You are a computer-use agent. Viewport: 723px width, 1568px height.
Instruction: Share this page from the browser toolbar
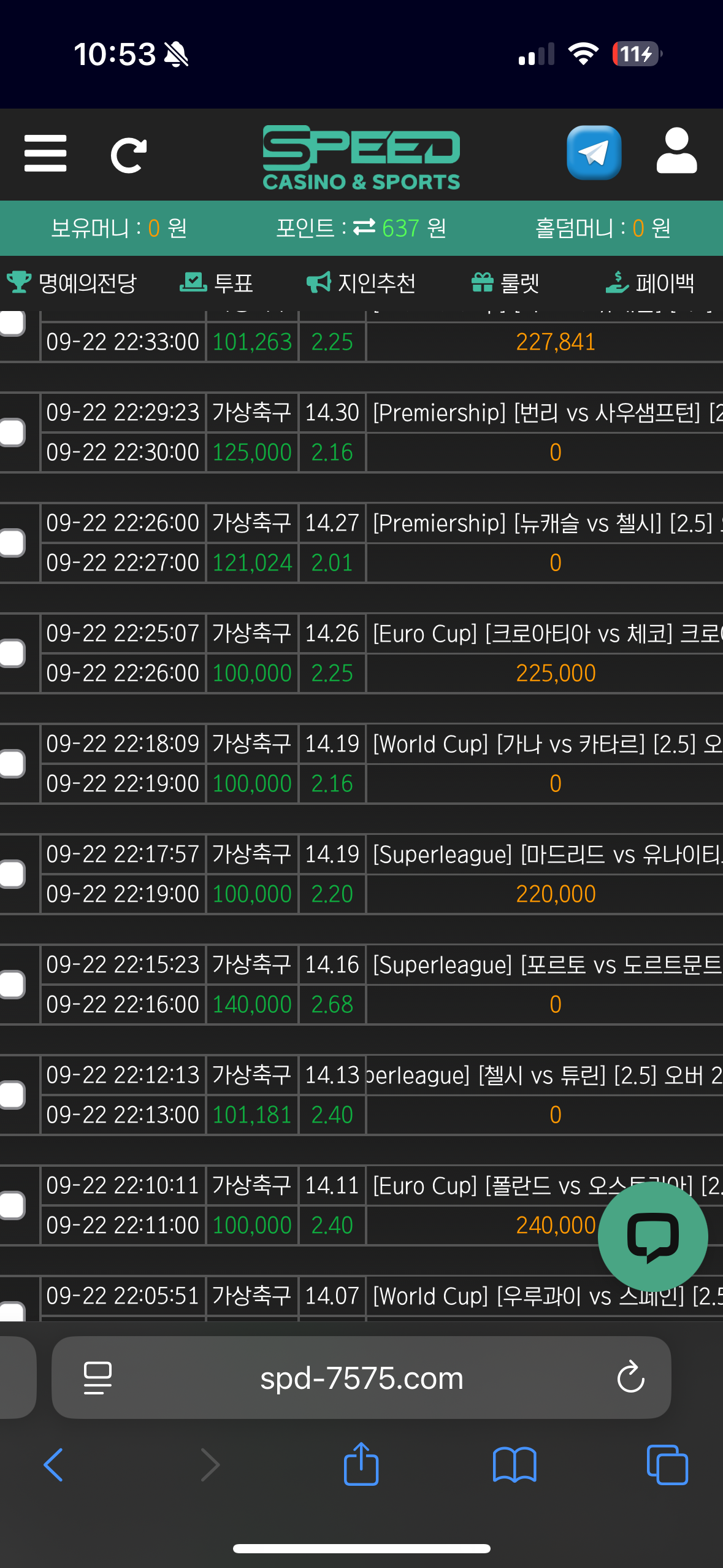click(x=361, y=1464)
